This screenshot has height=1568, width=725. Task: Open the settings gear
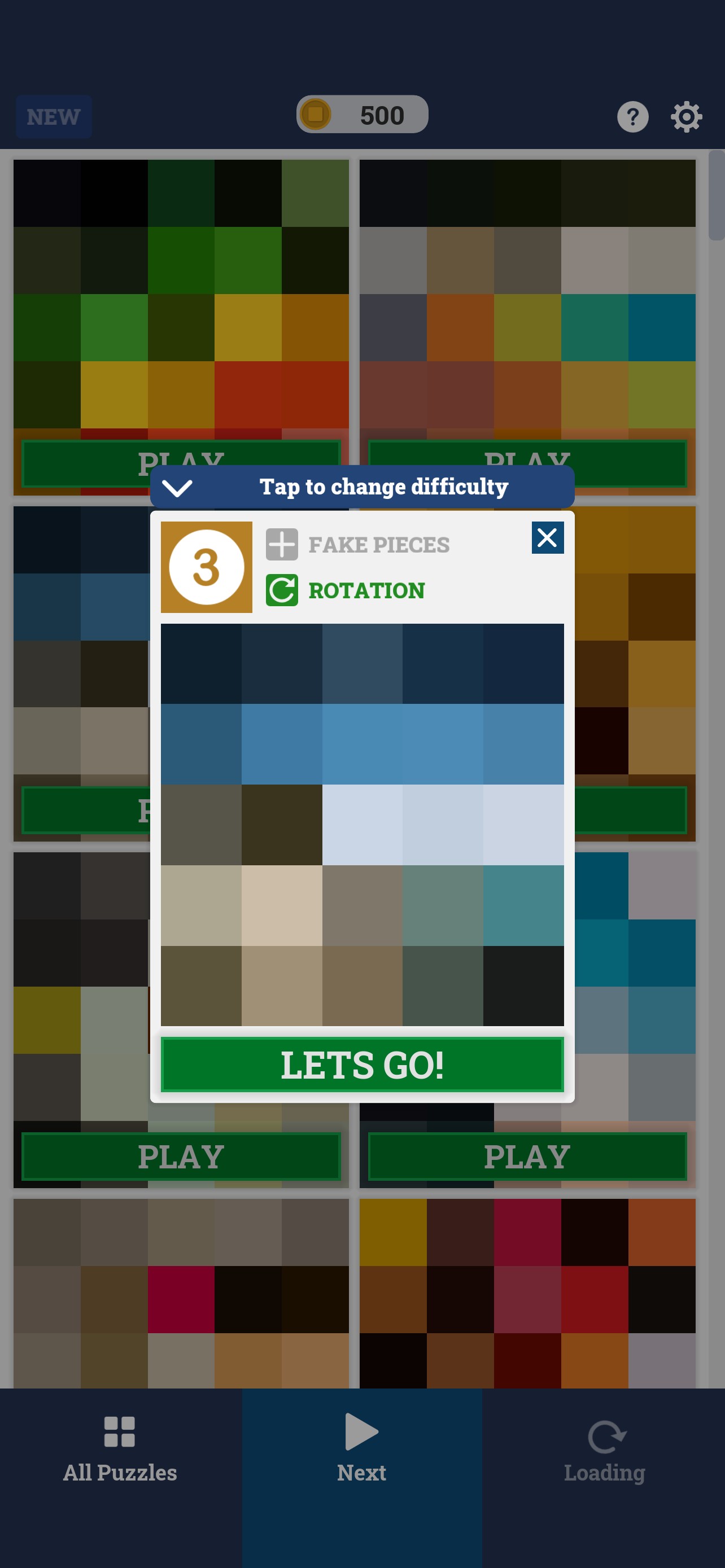coord(686,116)
